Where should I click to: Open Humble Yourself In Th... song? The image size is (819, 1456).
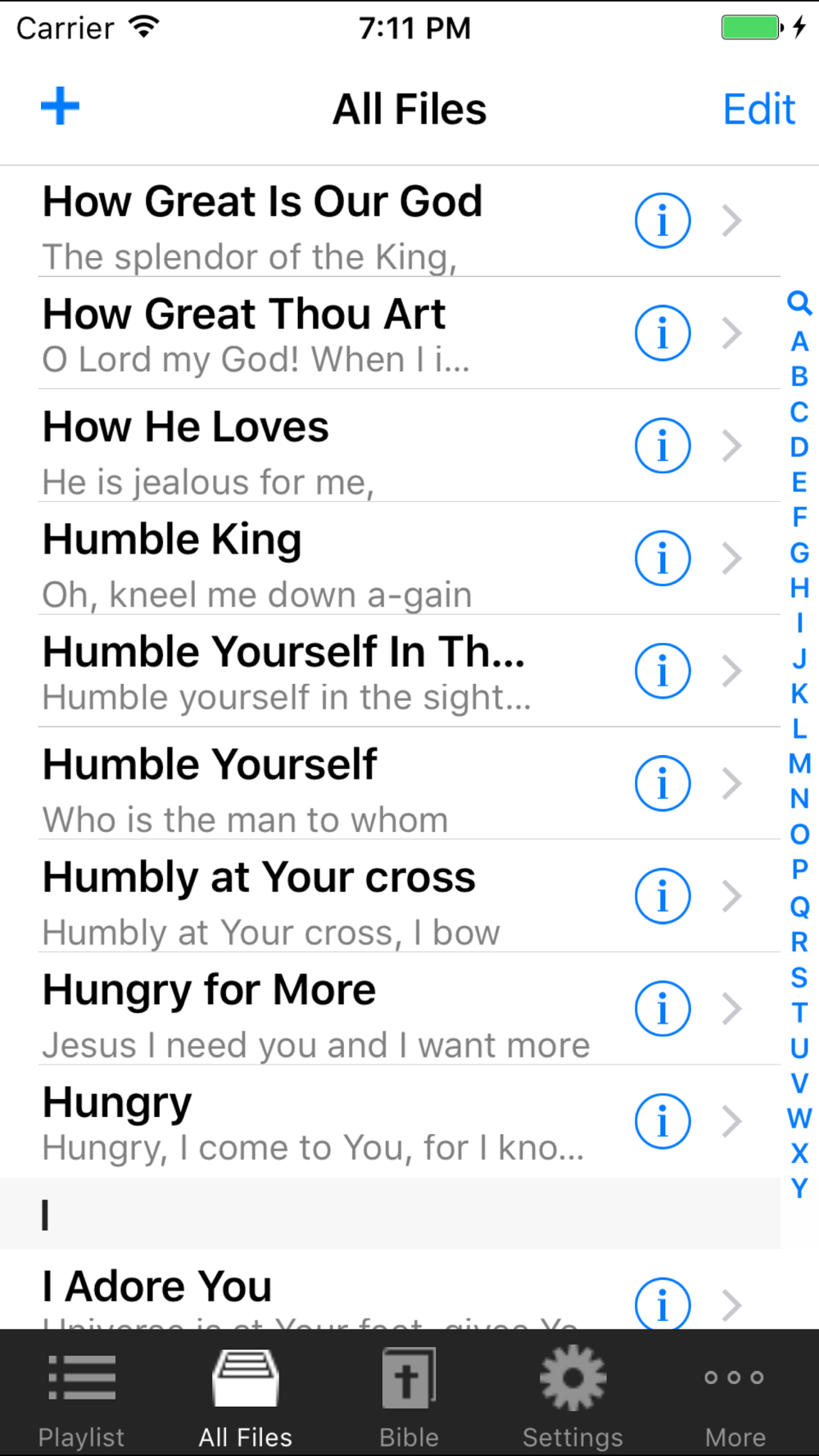coord(390,671)
